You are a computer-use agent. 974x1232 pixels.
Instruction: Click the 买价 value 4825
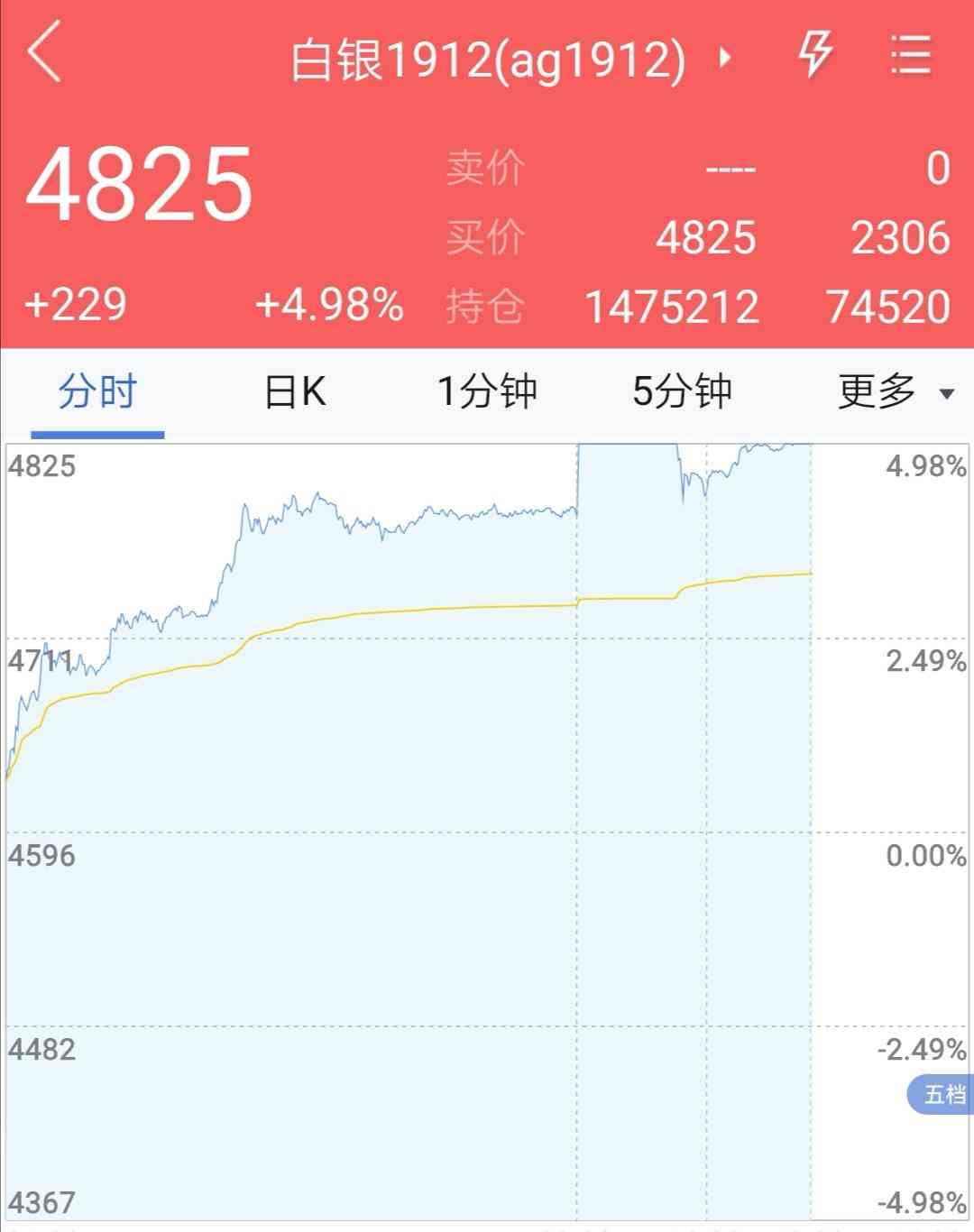707,239
